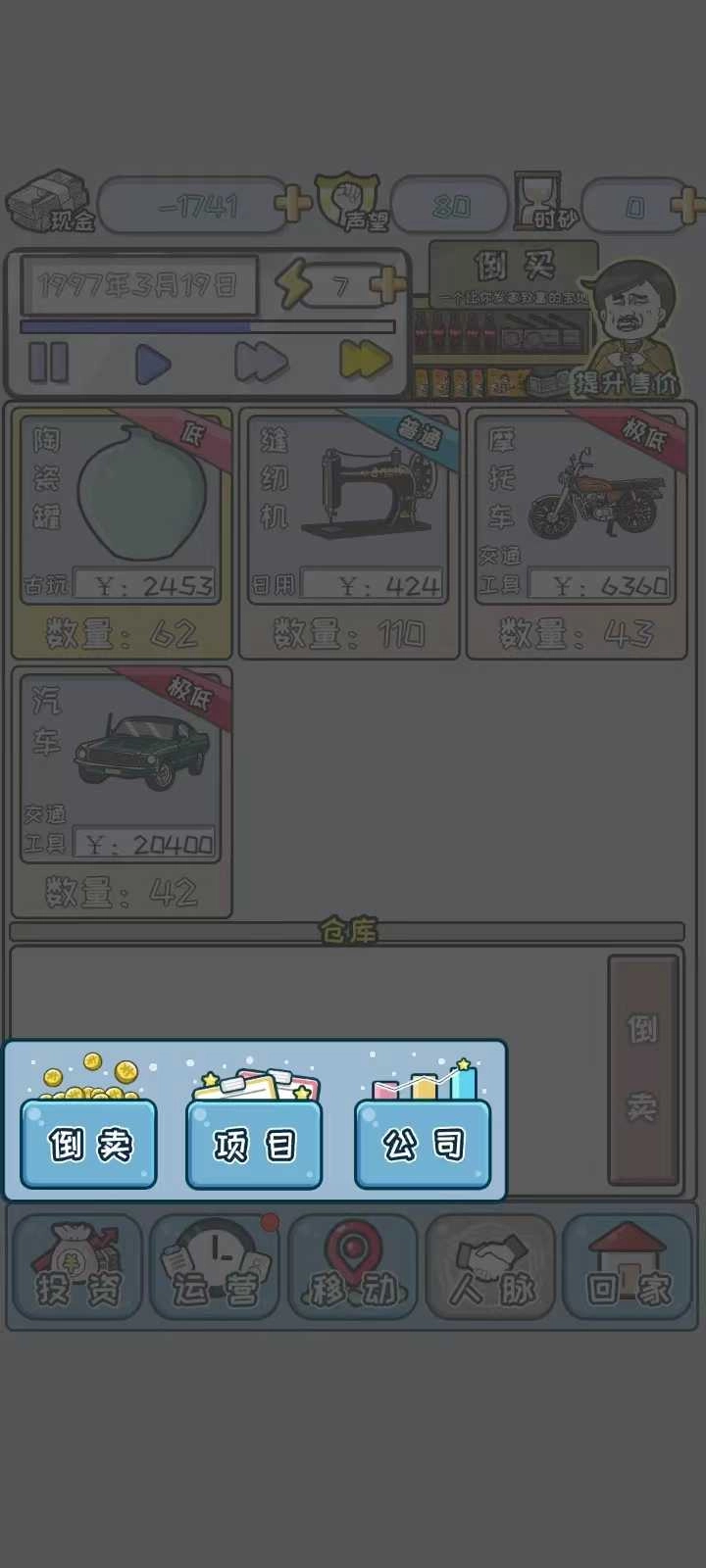The image size is (706, 1568).
Task: Tap the 倒卖 button in the popup
Action: pos(89,1143)
